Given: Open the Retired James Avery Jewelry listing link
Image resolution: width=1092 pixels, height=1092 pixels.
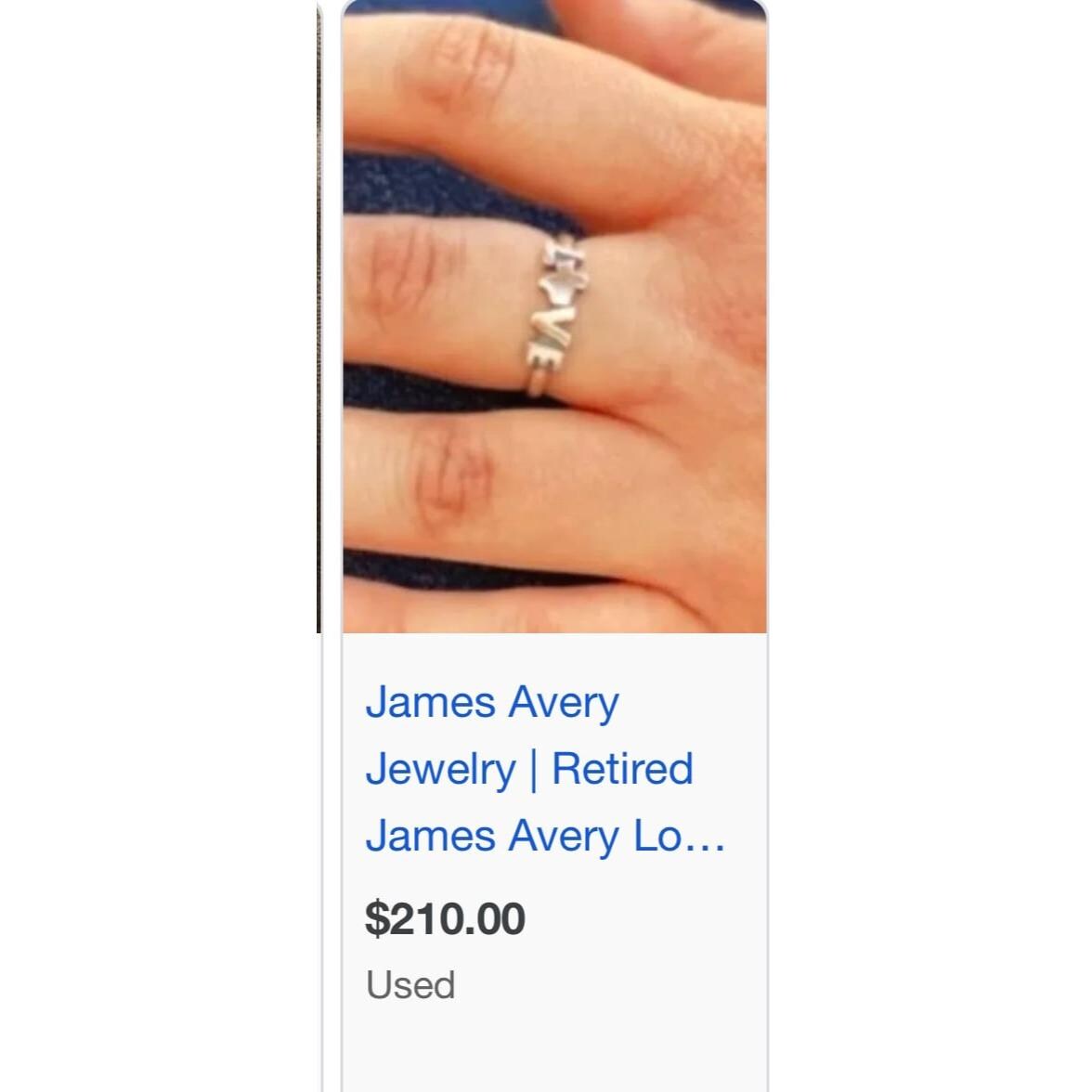Looking at the screenshot, I should click(x=529, y=769).
